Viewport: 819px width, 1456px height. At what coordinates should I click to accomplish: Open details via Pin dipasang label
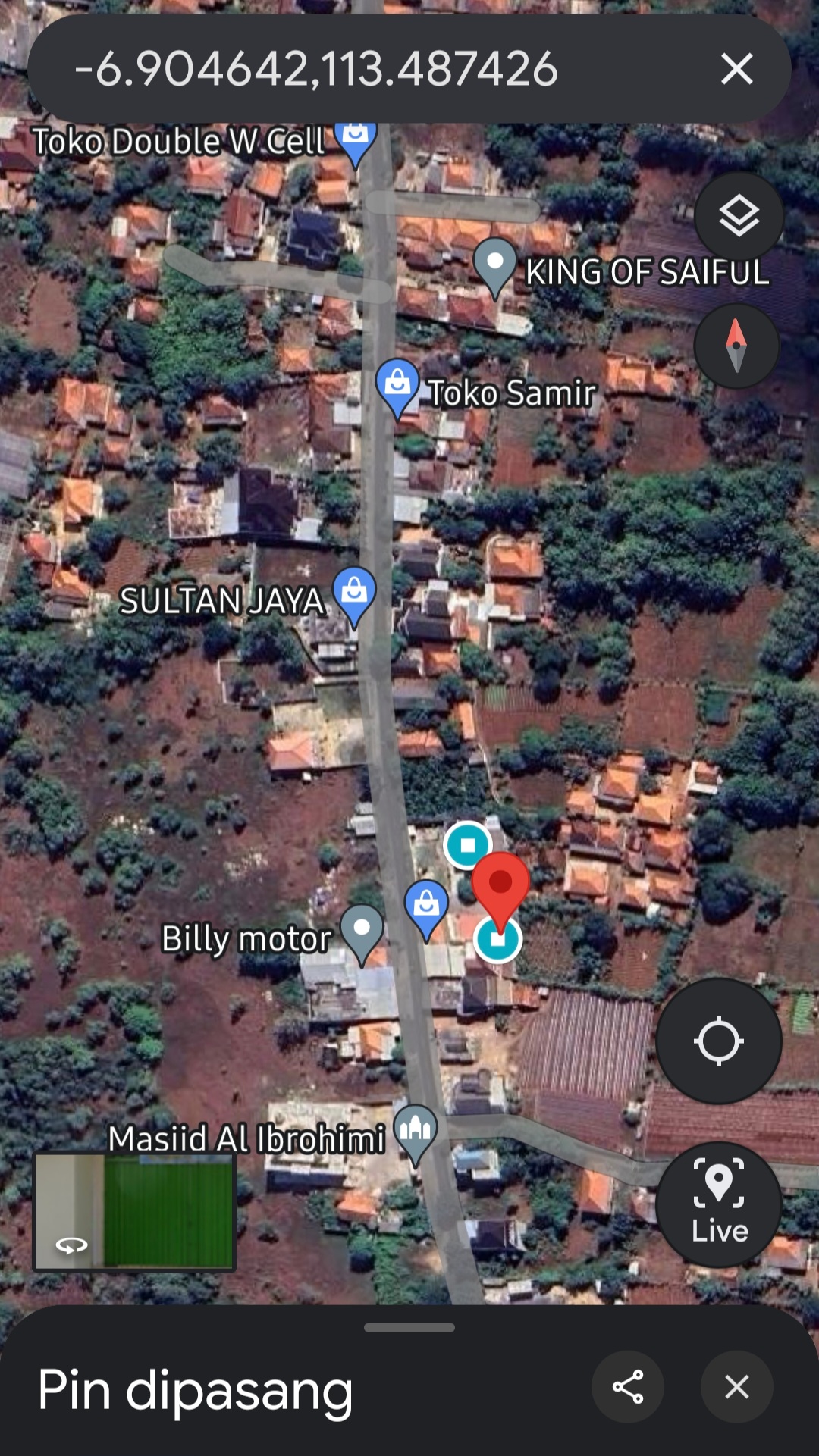[x=196, y=1390]
